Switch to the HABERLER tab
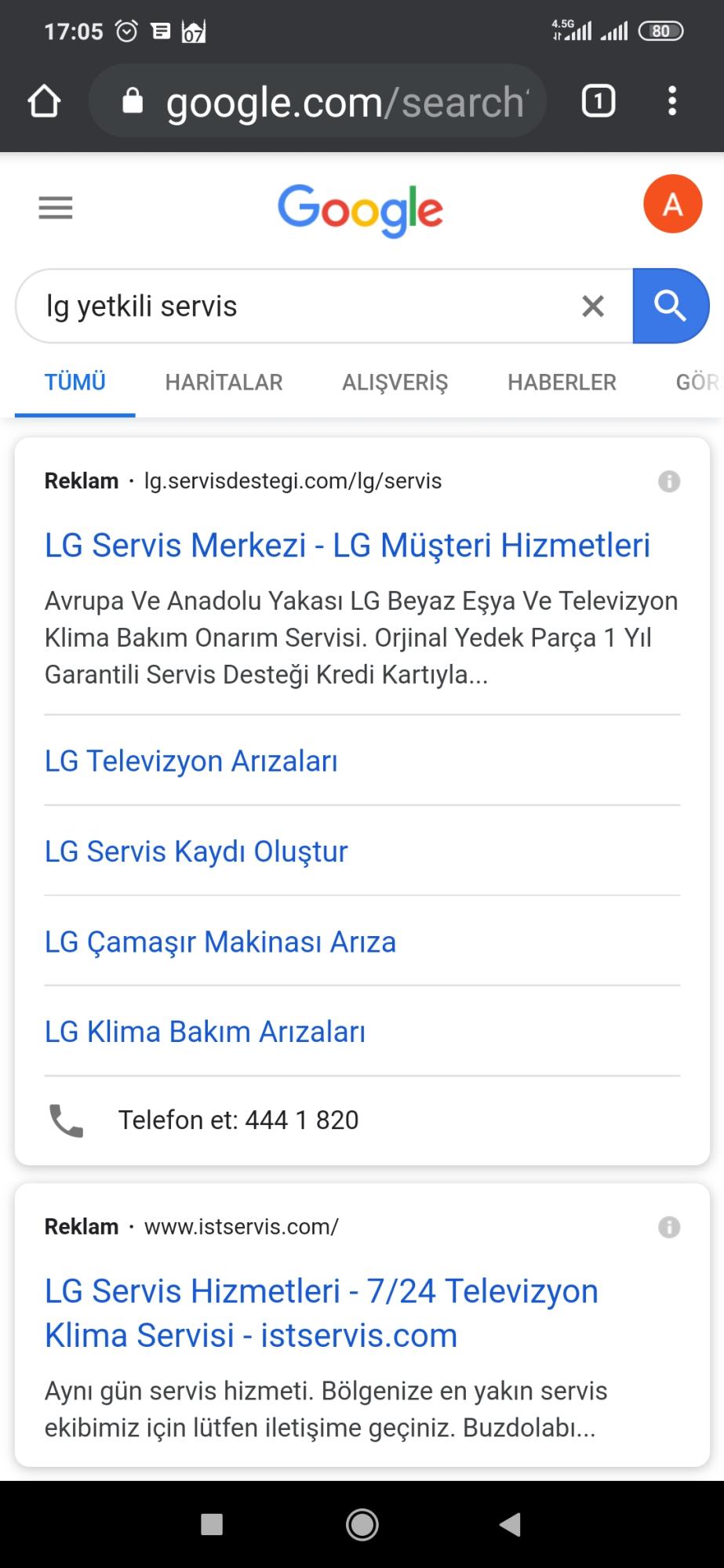This screenshot has width=724, height=1568. 562,383
